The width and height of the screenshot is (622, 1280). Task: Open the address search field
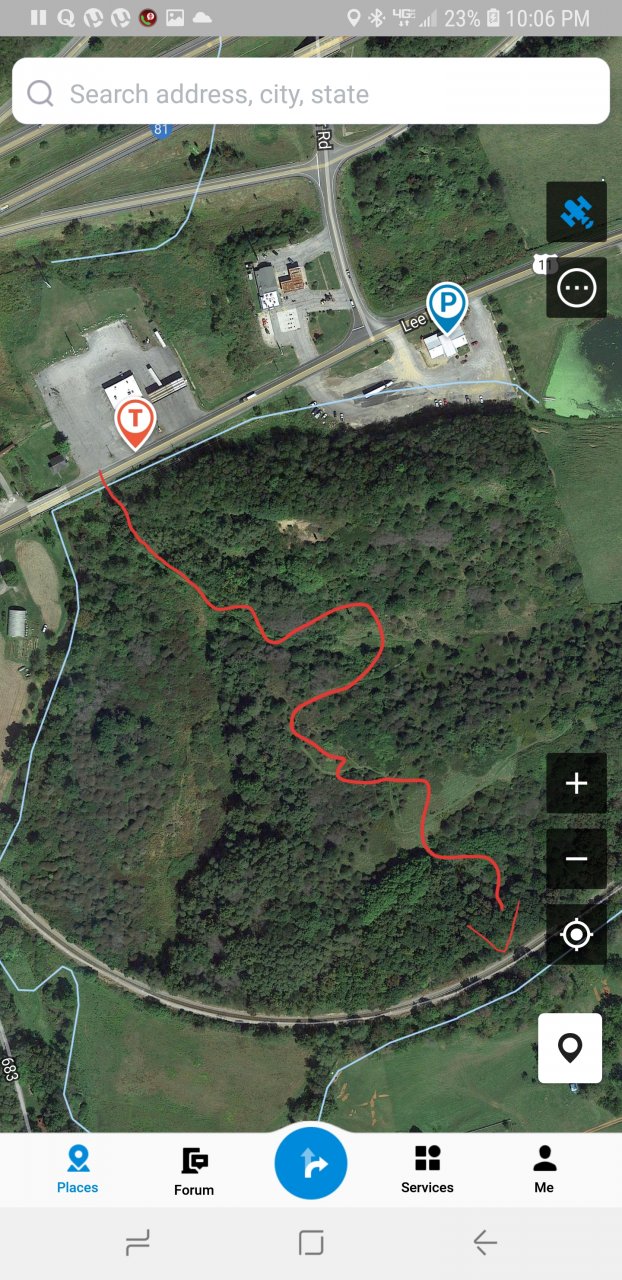click(310, 93)
